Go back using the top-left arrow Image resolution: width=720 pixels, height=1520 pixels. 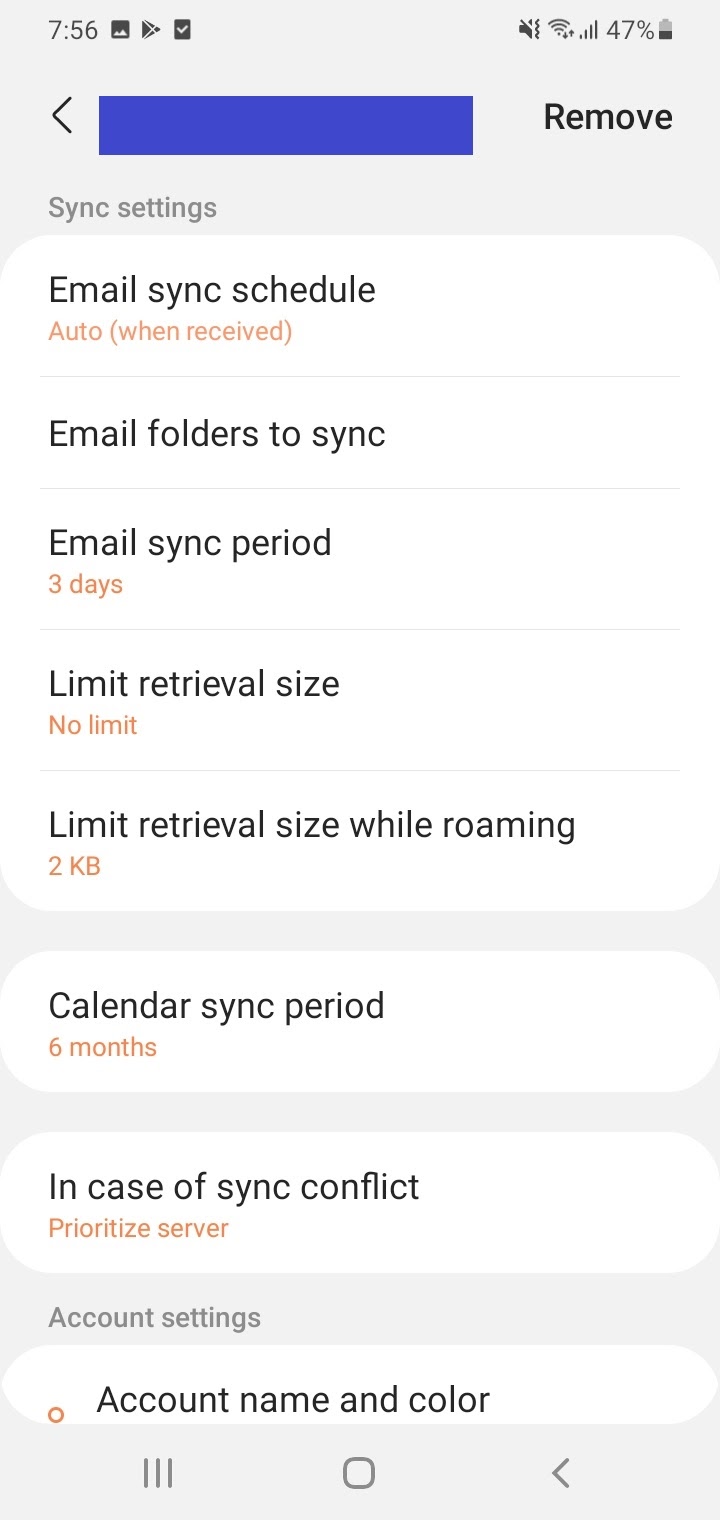click(x=62, y=116)
